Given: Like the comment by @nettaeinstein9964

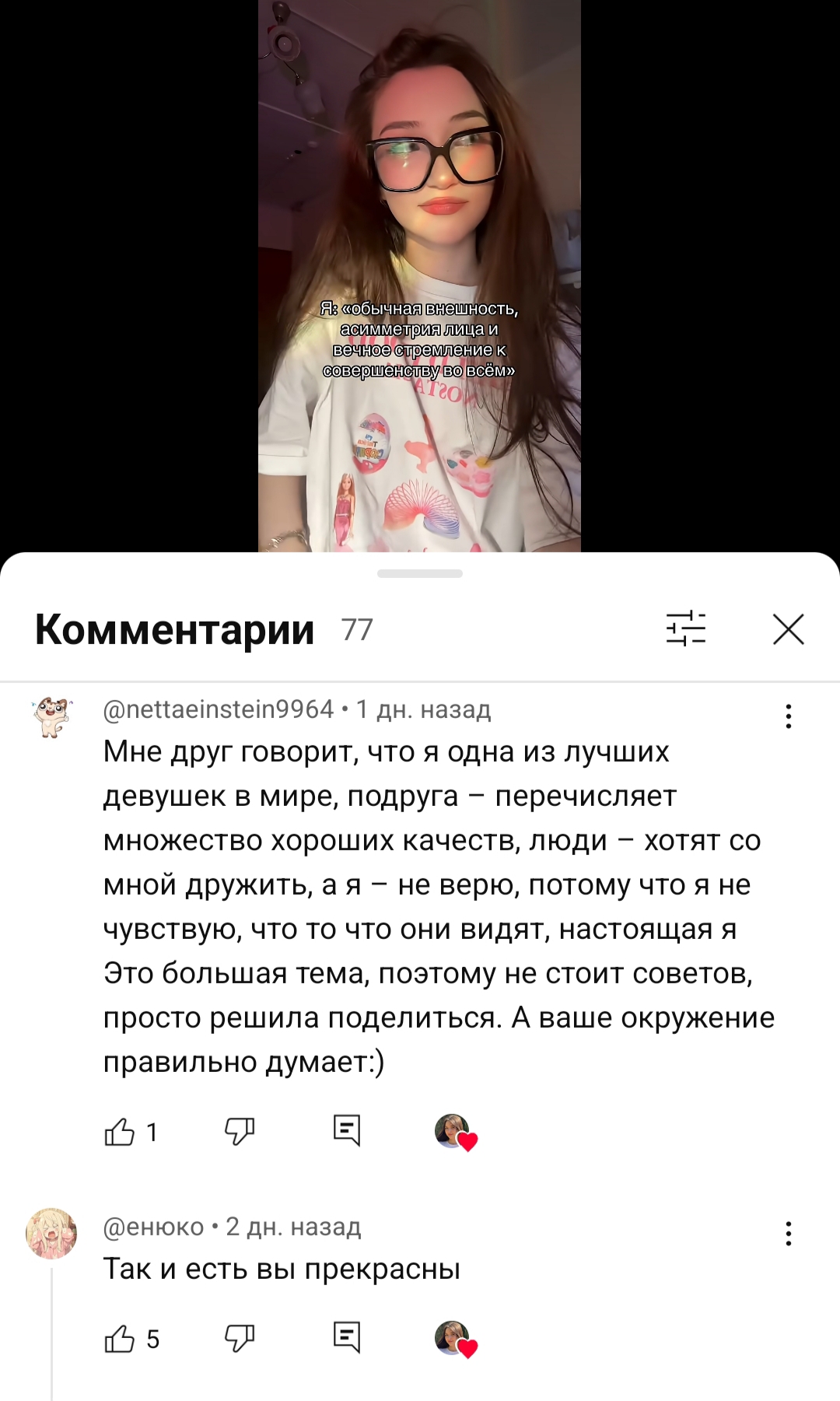Looking at the screenshot, I should point(120,1132).
